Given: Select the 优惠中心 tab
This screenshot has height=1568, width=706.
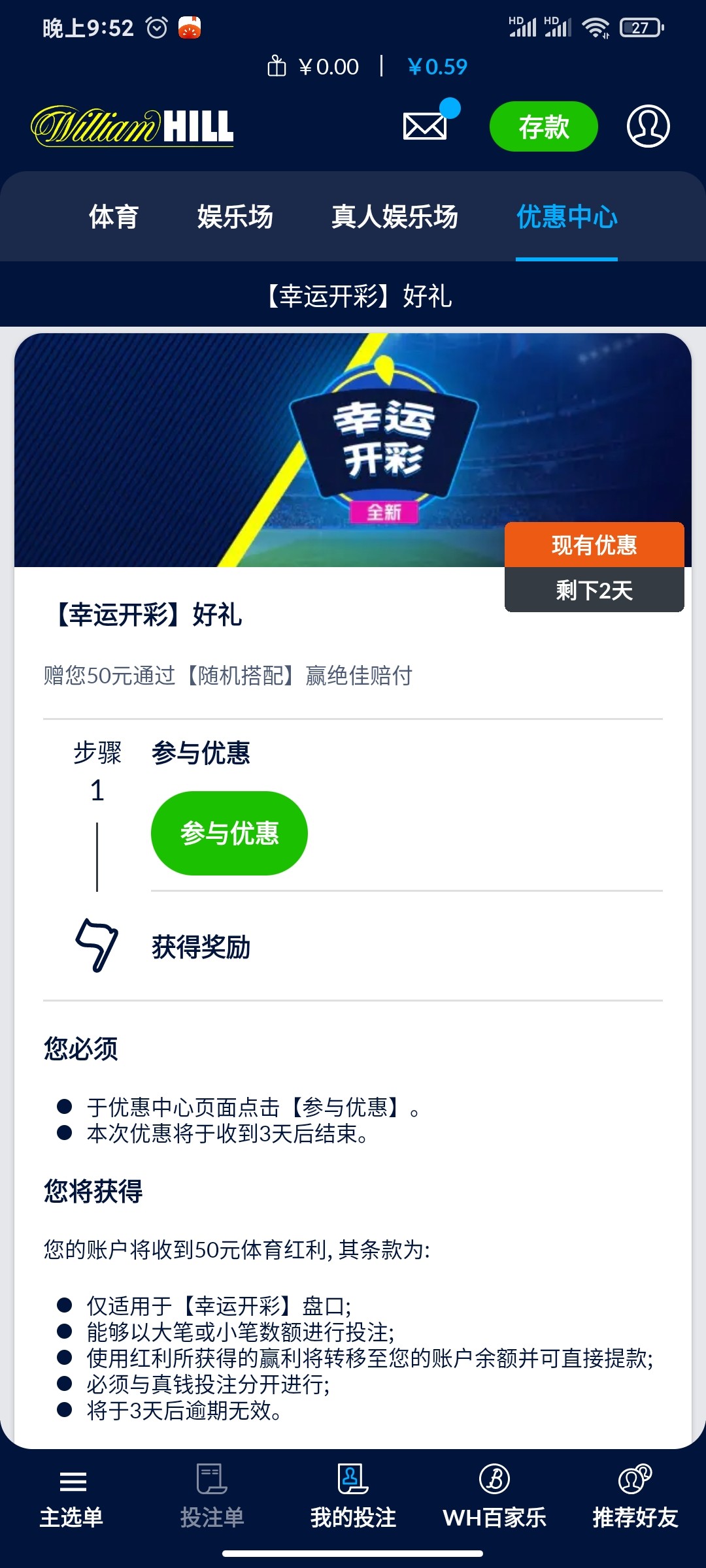Looking at the screenshot, I should (x=567, y=217).
